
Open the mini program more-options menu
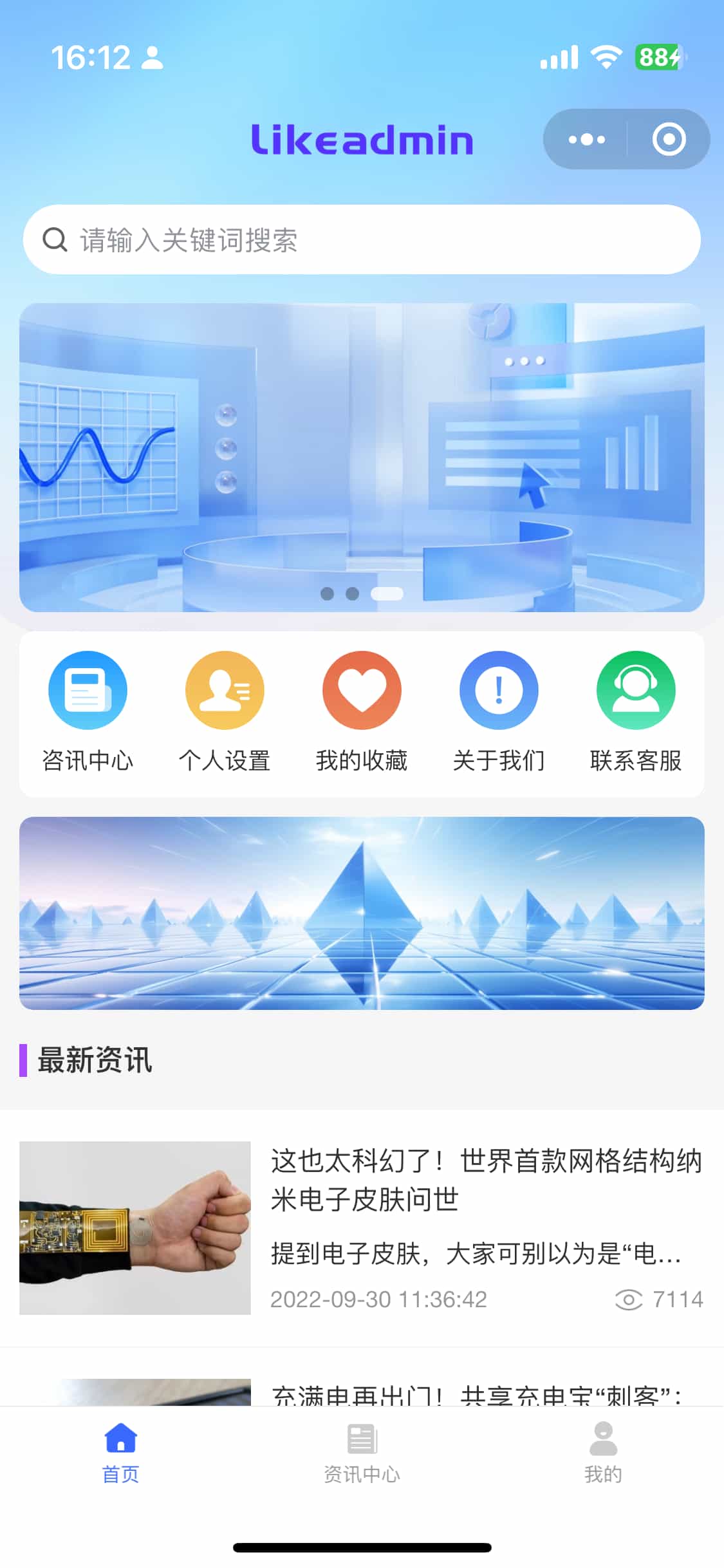(x=586, y=139)
